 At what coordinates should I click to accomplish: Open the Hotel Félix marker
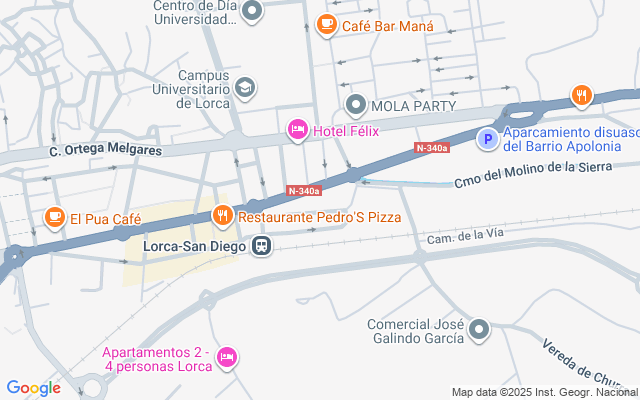(x=297, y=129)
